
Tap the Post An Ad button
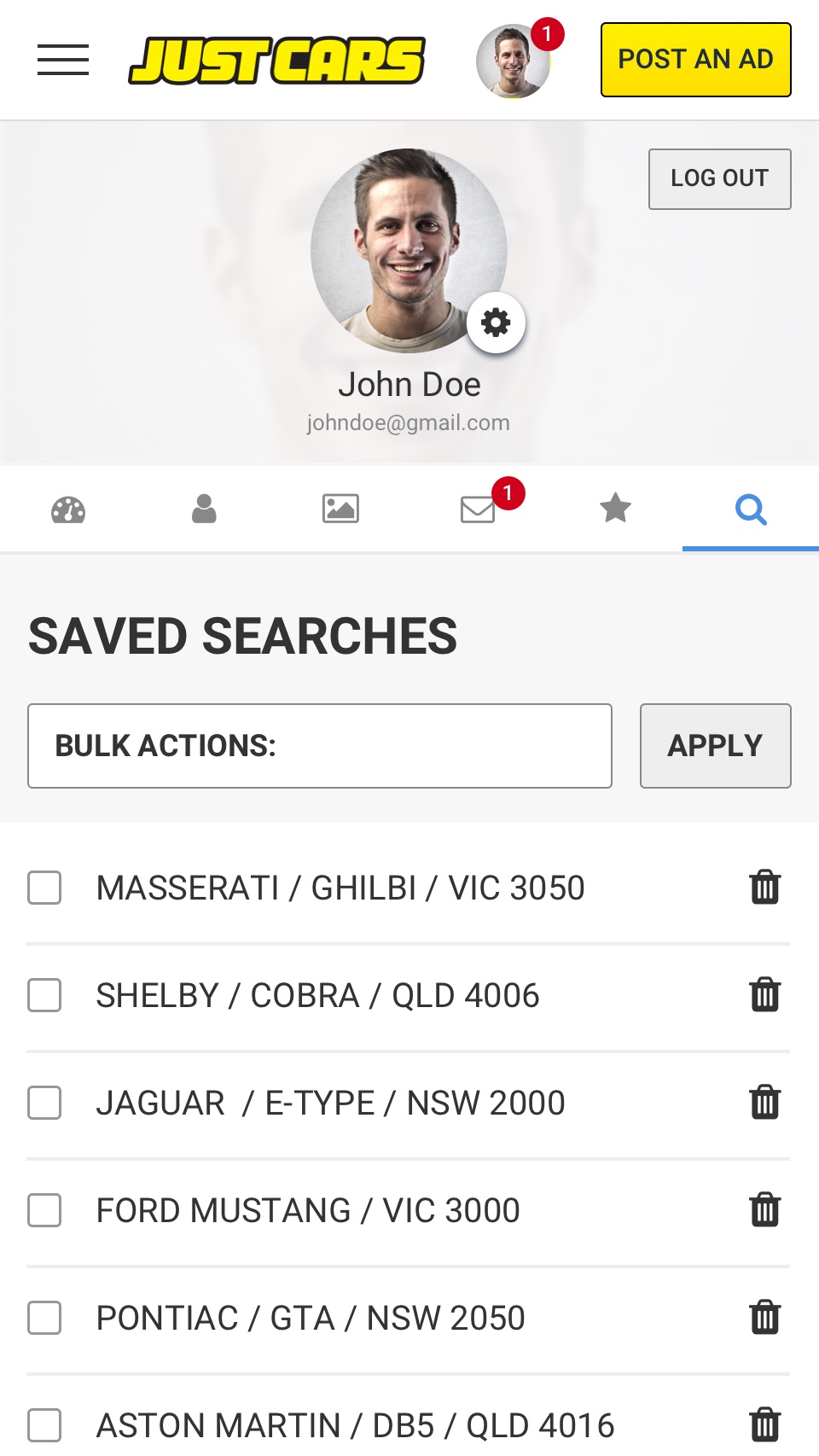point(695,60)
